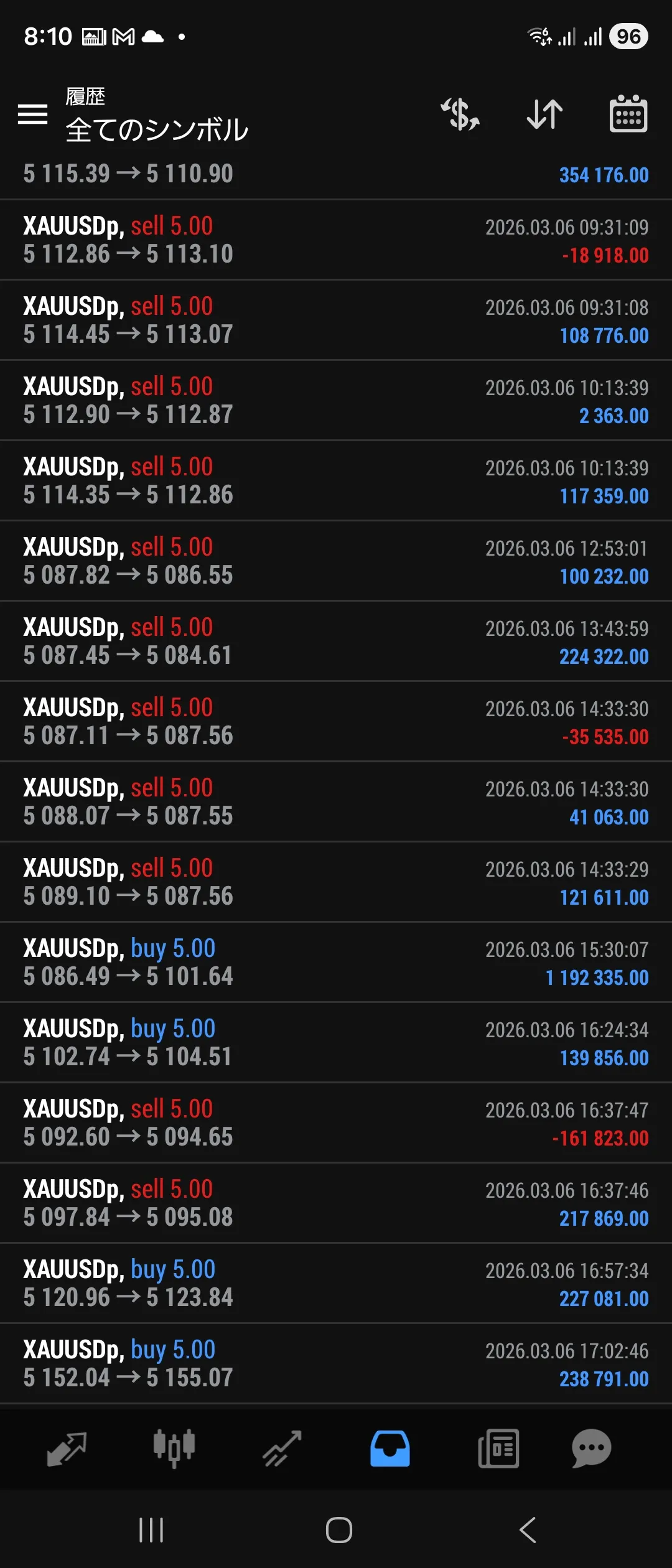This screenshot has height=1568, width=672.
Task: Expand the buy trade closed at 17:02:46
Action: [336, 1364]
